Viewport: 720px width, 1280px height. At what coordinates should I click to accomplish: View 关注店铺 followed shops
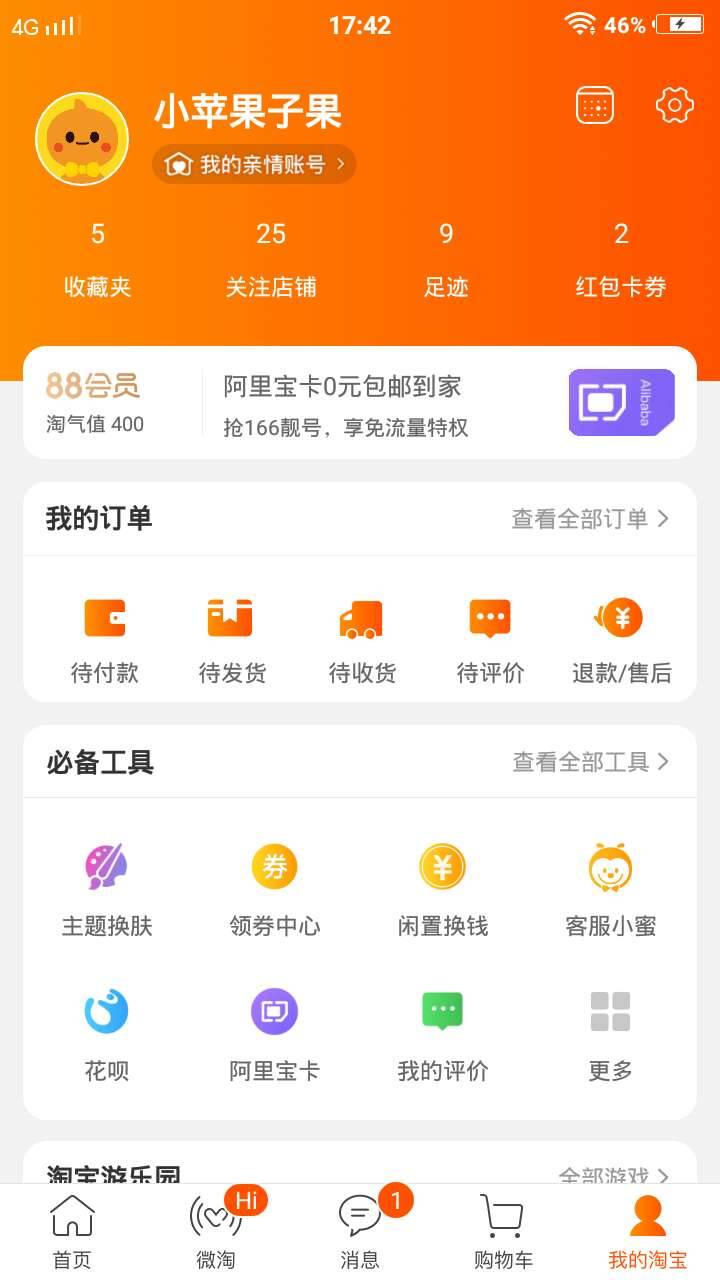coord(271,260)
